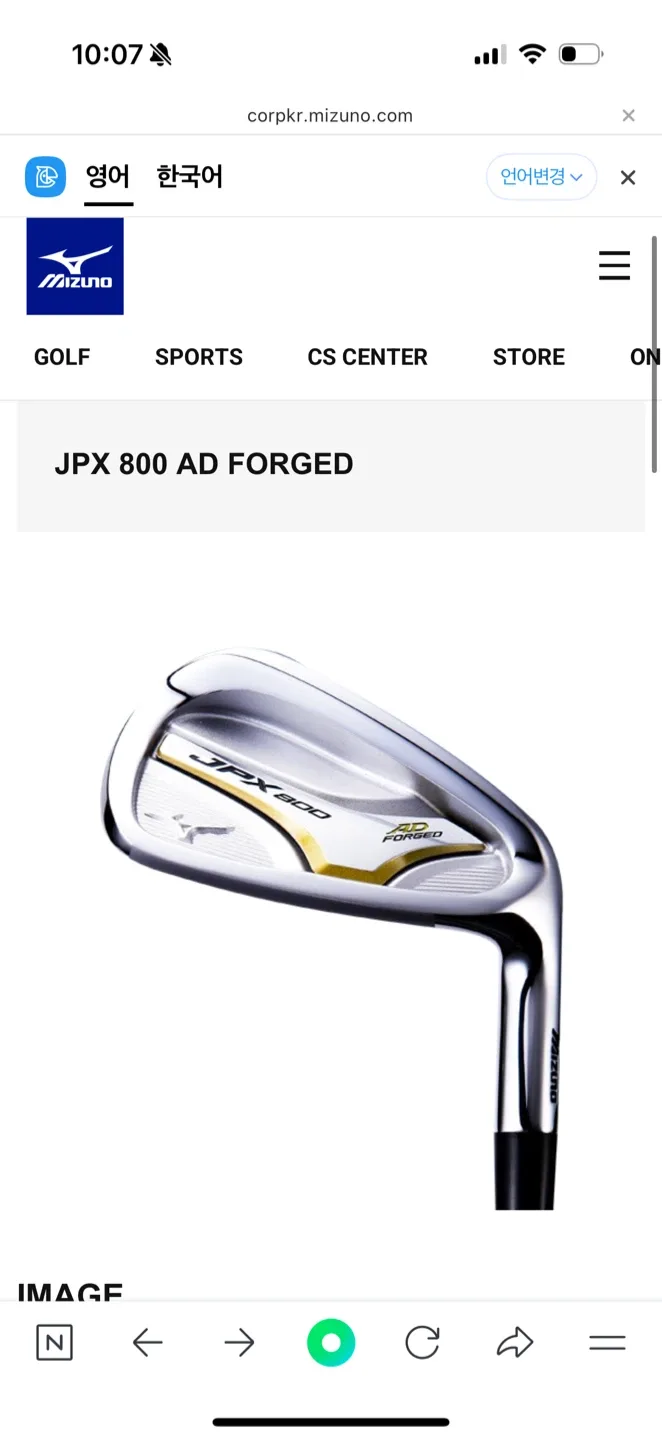Switch translation to 한국어
The width and height of the screenshot is (662, 1440).
(189, 177)
